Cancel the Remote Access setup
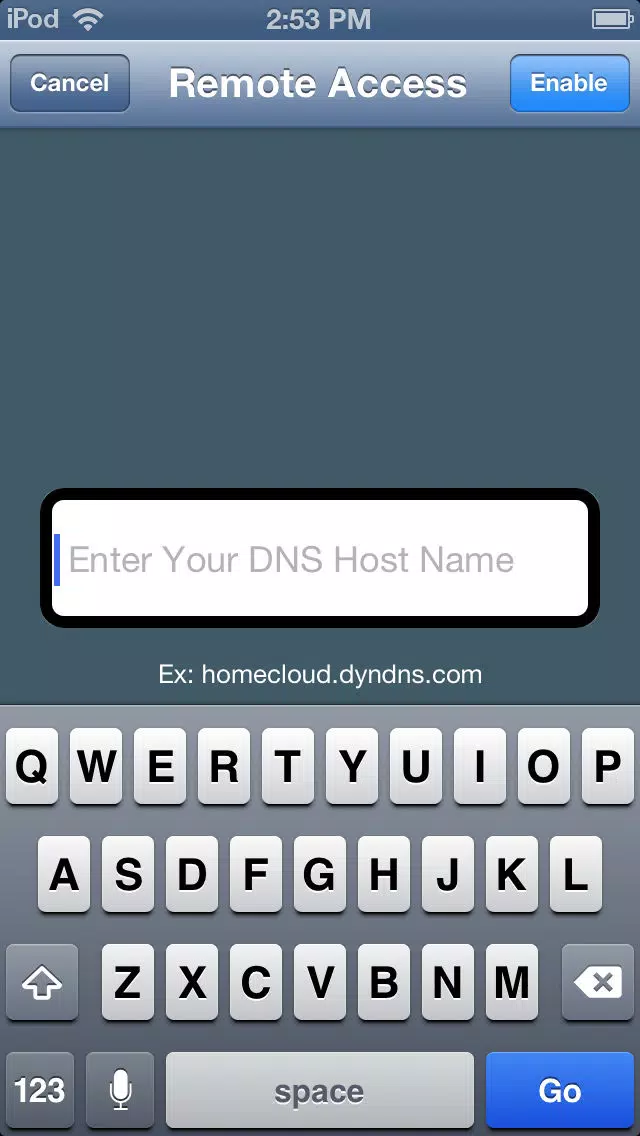This screenshot has height=1136, width=640. [x=69, y=83]
